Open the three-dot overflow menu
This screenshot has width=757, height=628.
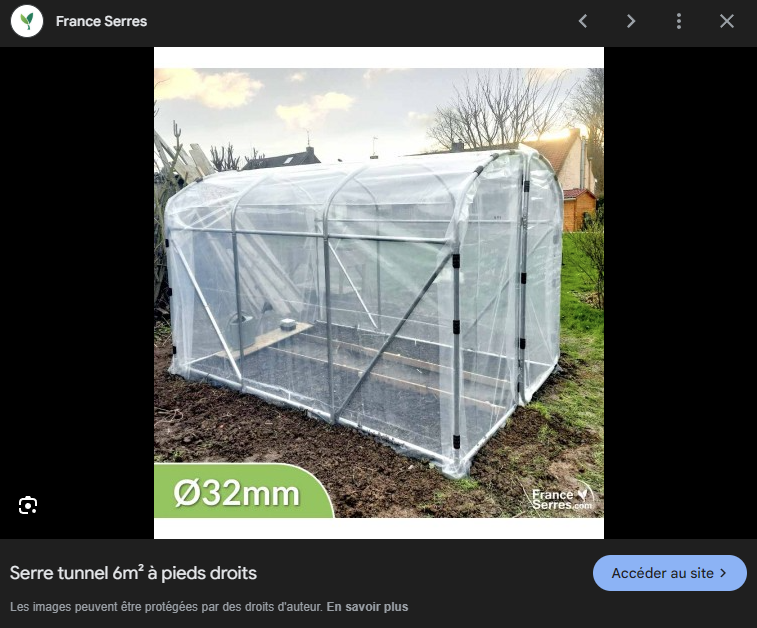point(679,21)
